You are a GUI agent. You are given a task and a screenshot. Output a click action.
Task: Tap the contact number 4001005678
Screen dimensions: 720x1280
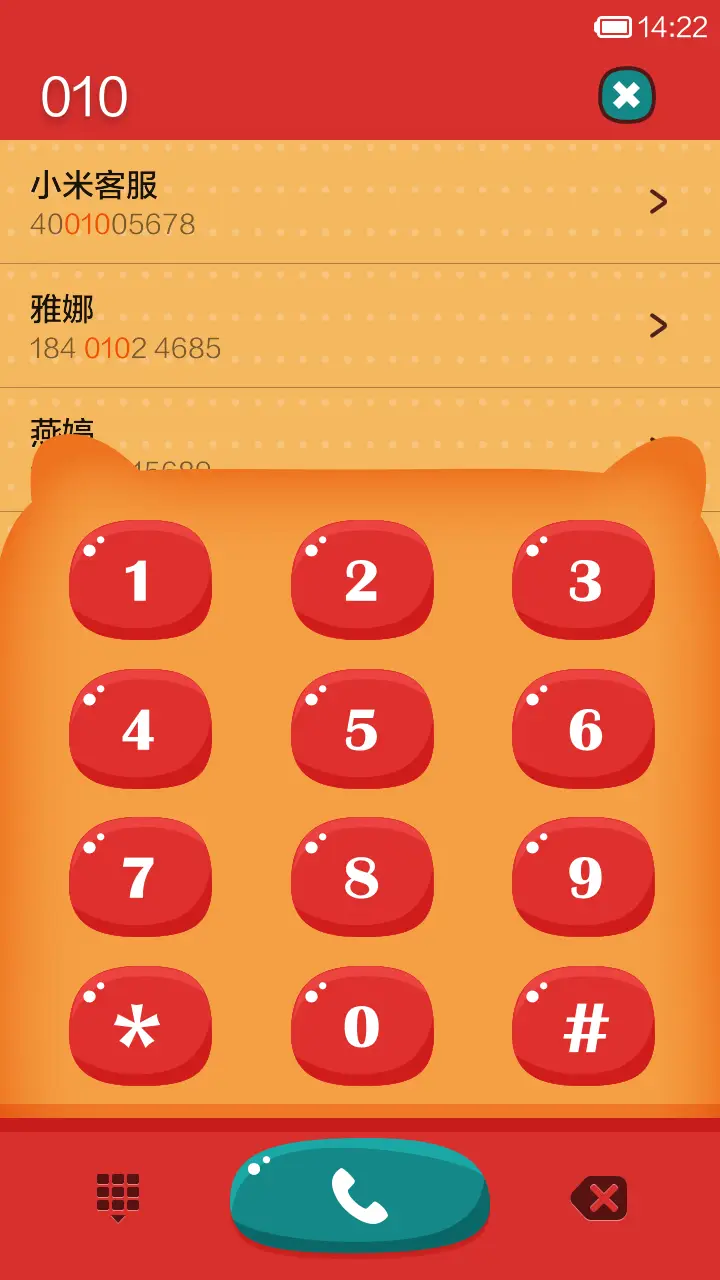point(115,225)
